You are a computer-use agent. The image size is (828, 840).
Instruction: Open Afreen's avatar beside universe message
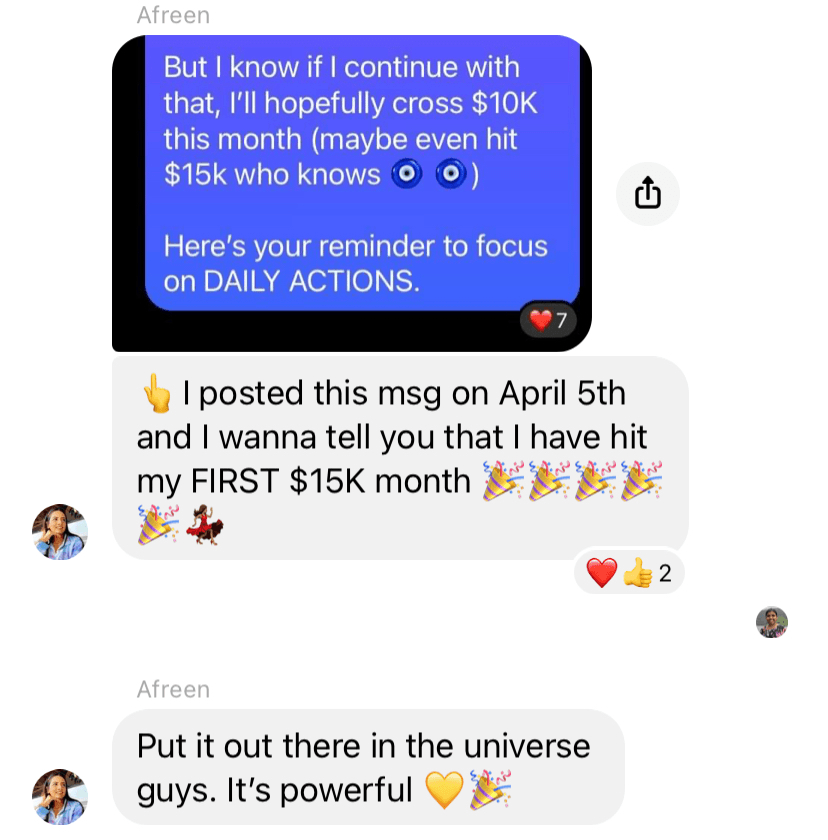coord(60,796)
